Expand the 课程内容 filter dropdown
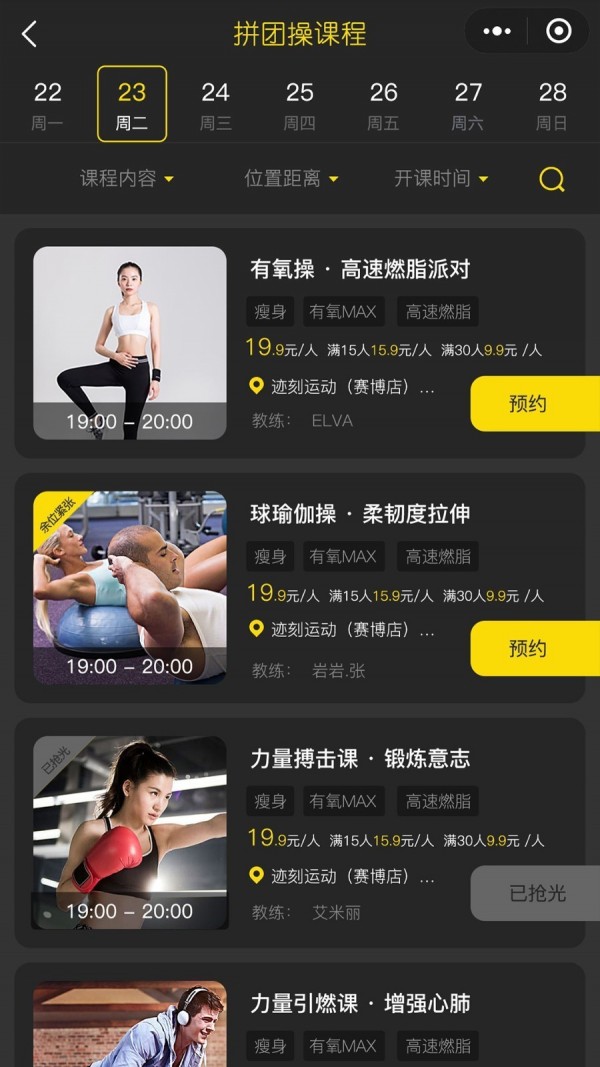 click(x=127, y=179)
